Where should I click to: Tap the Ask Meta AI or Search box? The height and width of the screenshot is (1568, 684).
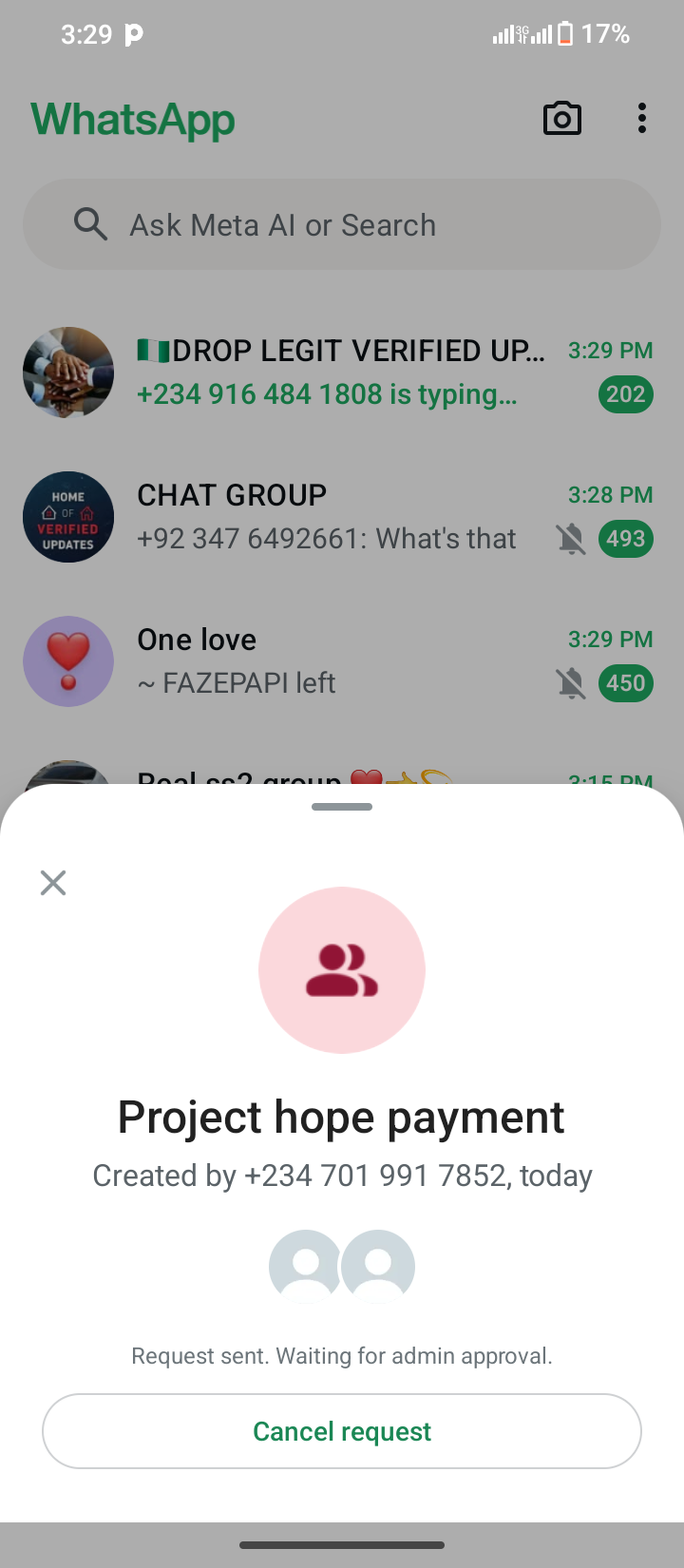pyautogui.click(x=342, y=225)
